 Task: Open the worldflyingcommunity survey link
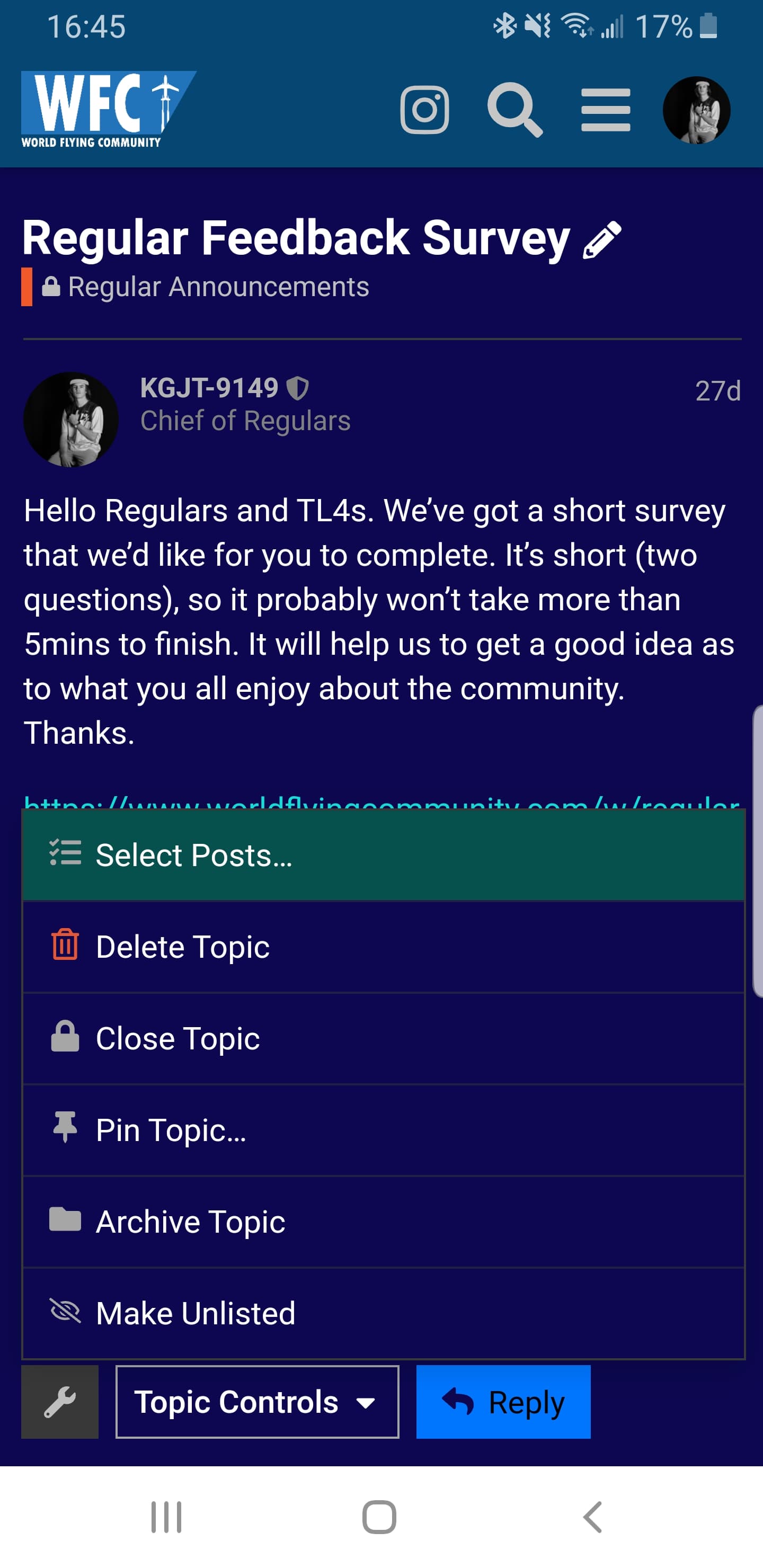pyautogui.click(x=382, y=801)
